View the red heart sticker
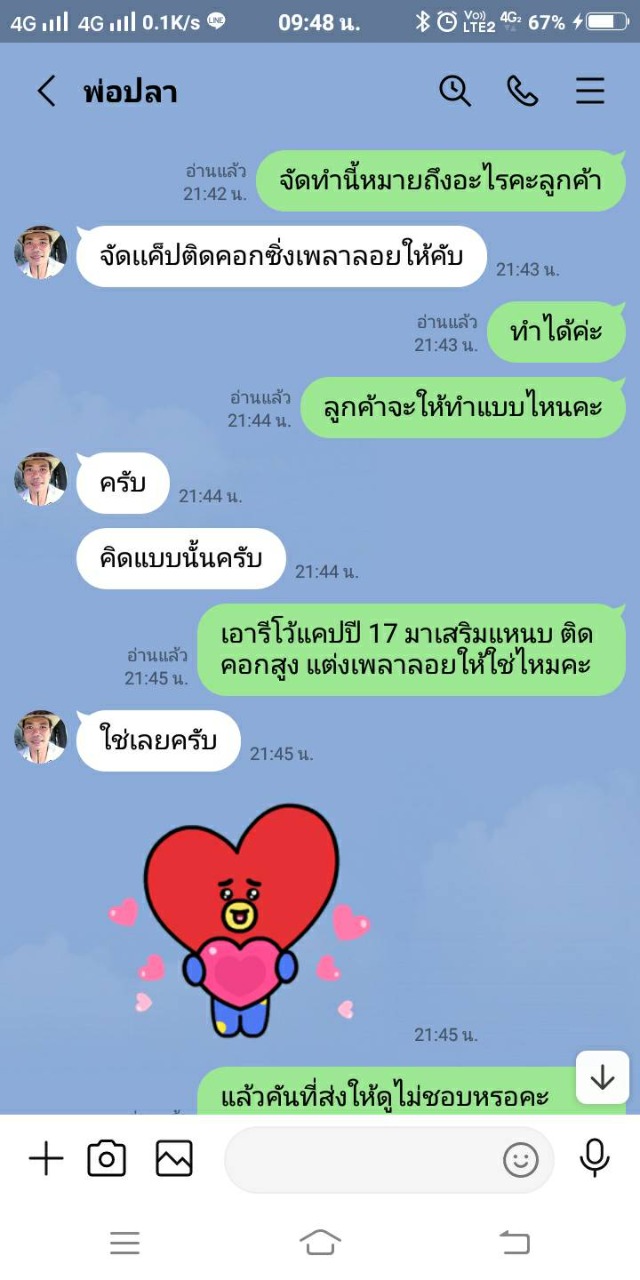640x1280 pixels. click(240, 920)
